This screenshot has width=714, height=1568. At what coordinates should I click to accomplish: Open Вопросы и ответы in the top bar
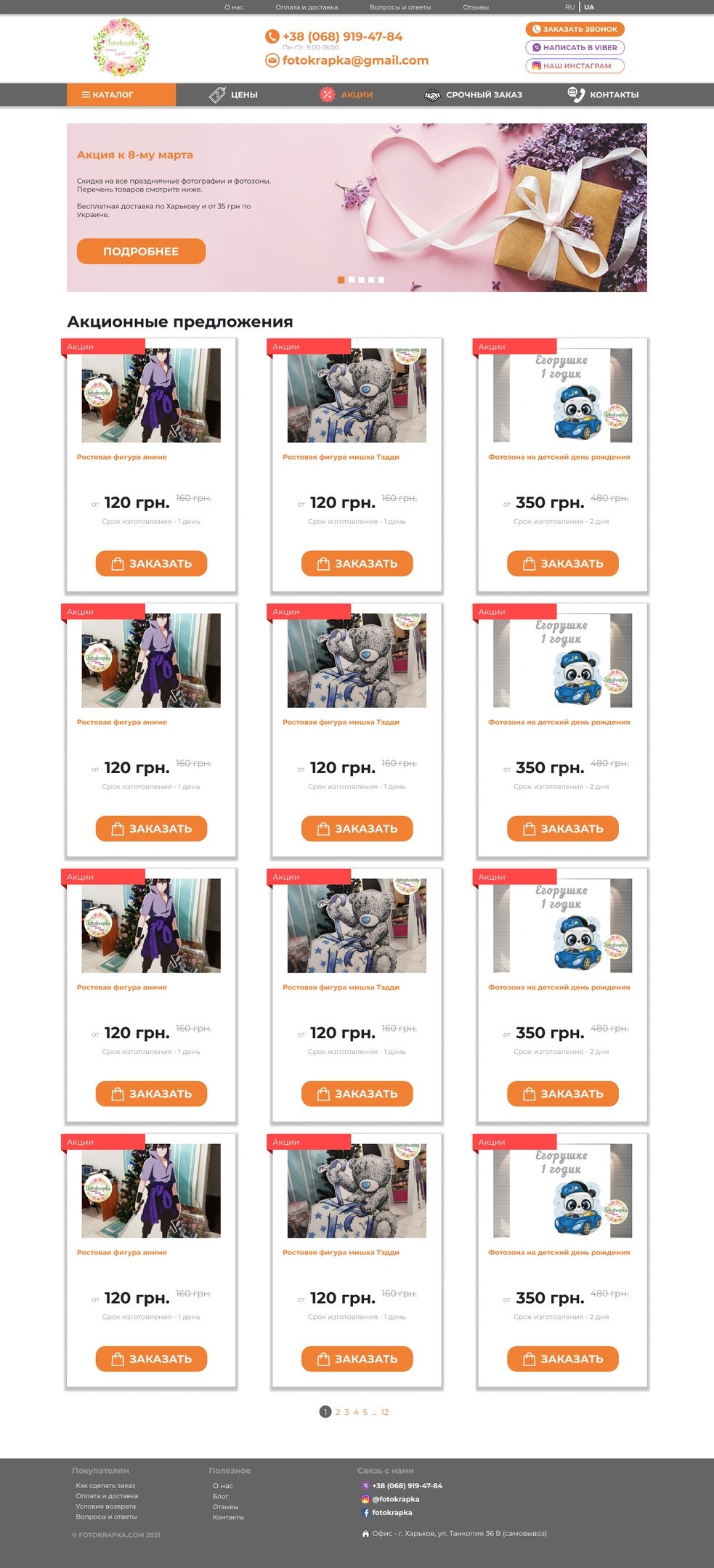point(400,7)
